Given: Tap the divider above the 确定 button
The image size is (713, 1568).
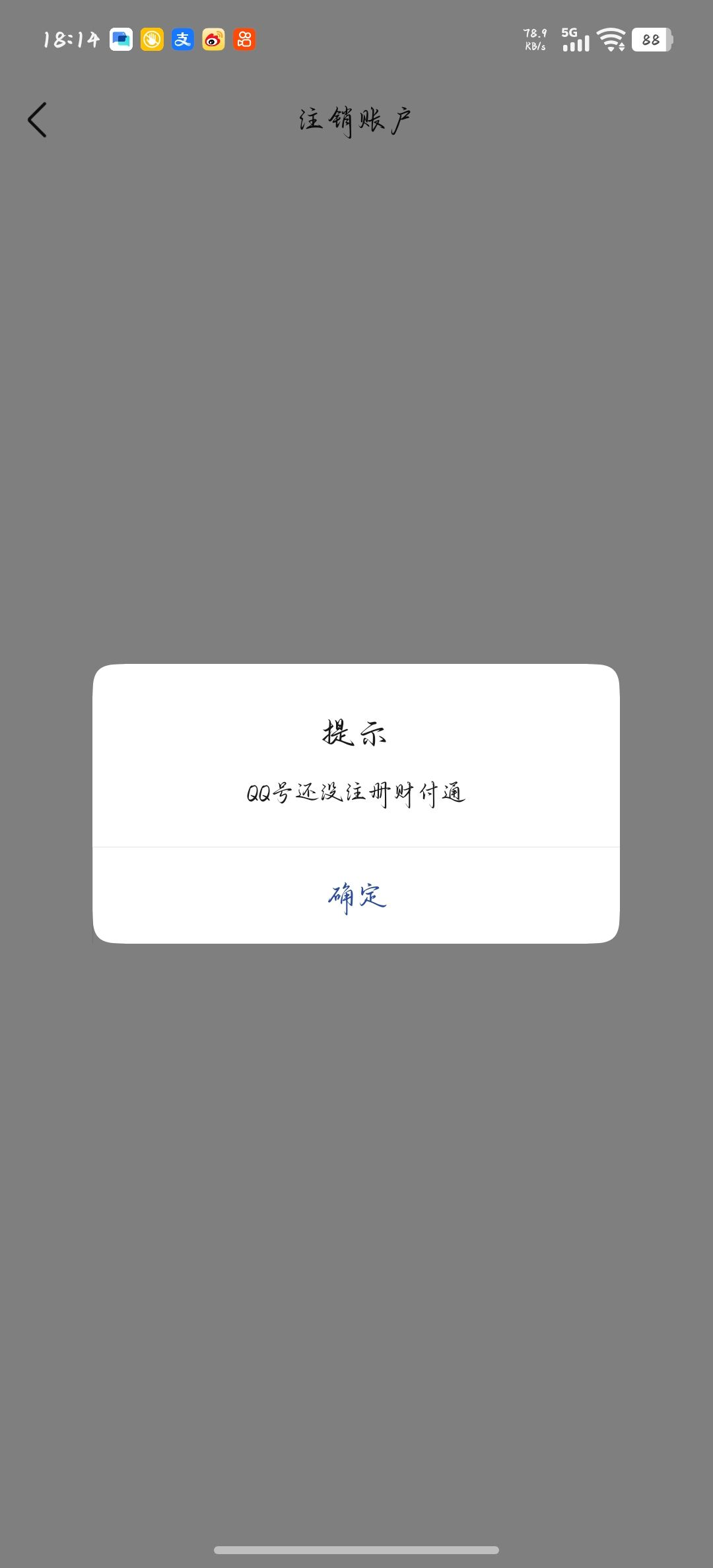Looking at the screenshot, I should coord(356,846).
